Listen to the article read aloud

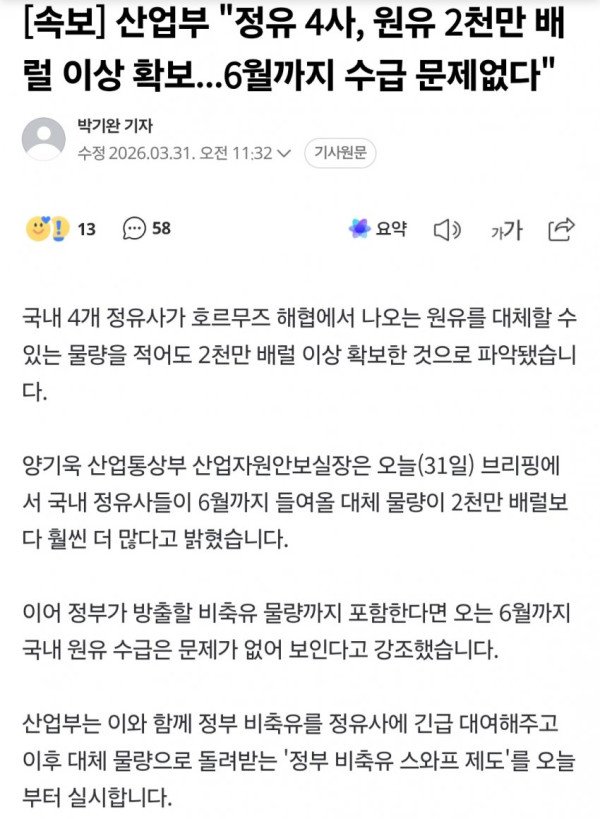[446, 230]
